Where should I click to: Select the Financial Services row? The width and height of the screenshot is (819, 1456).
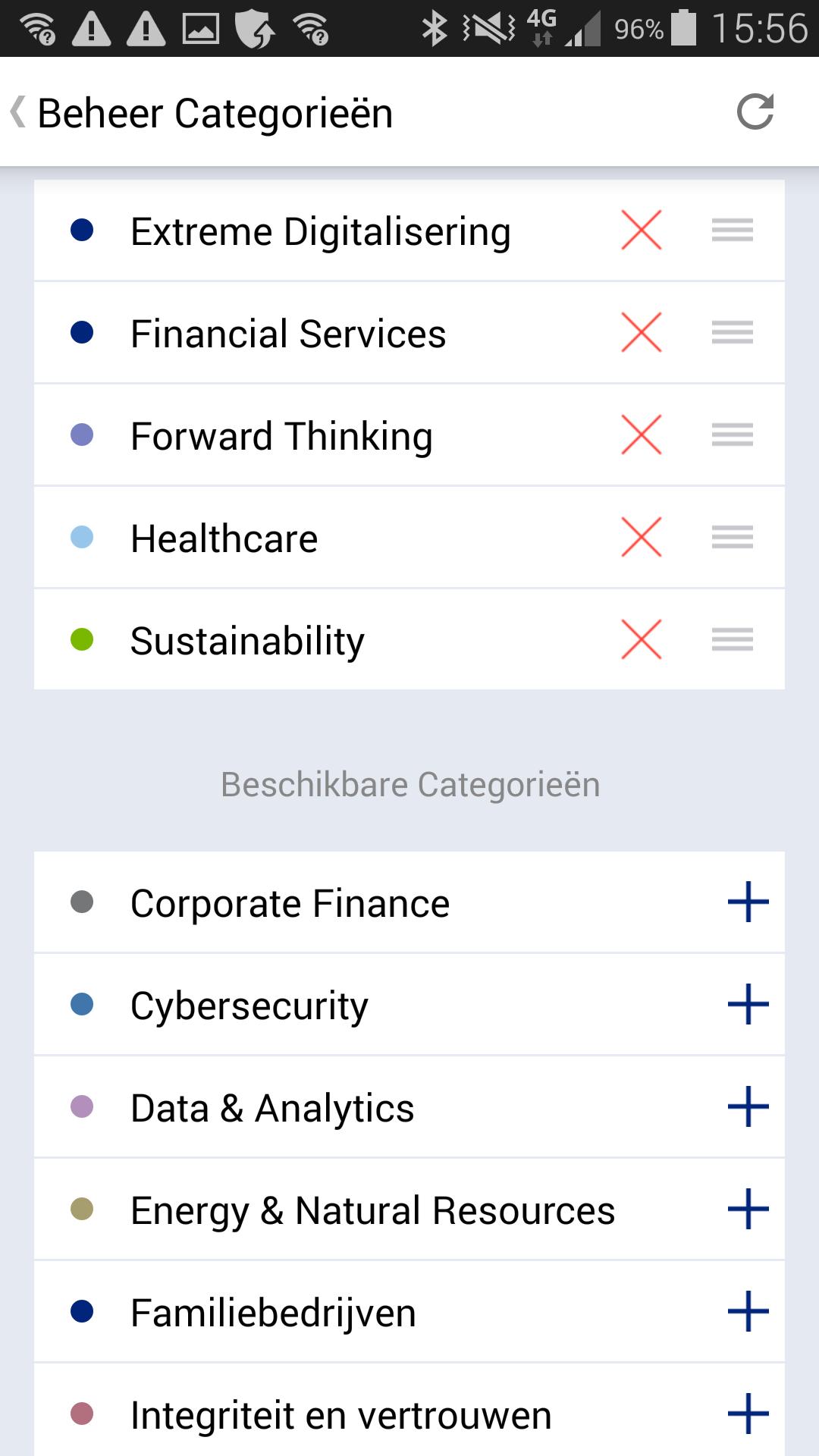tap(287, 332)
